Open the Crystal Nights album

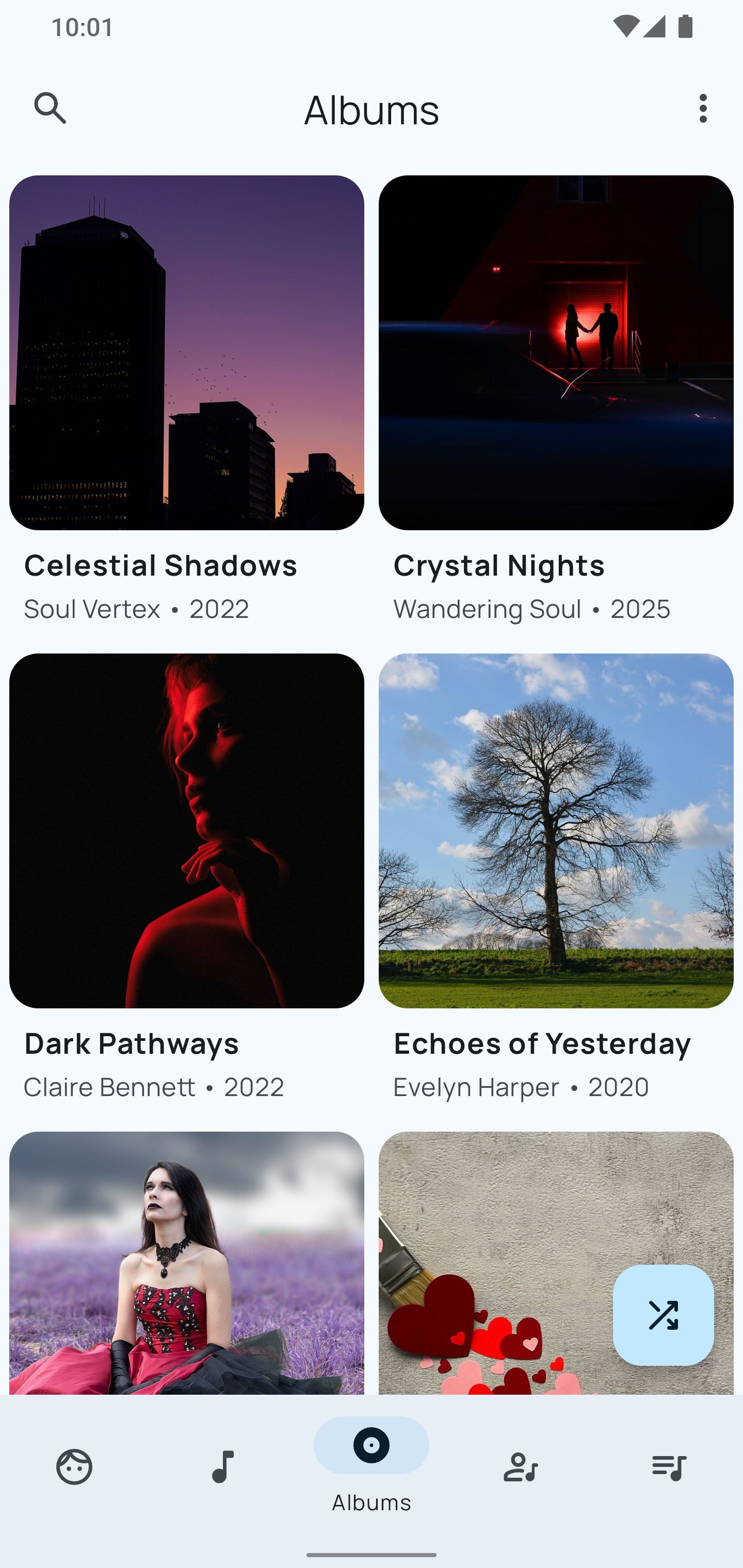[x=555, y=353]
